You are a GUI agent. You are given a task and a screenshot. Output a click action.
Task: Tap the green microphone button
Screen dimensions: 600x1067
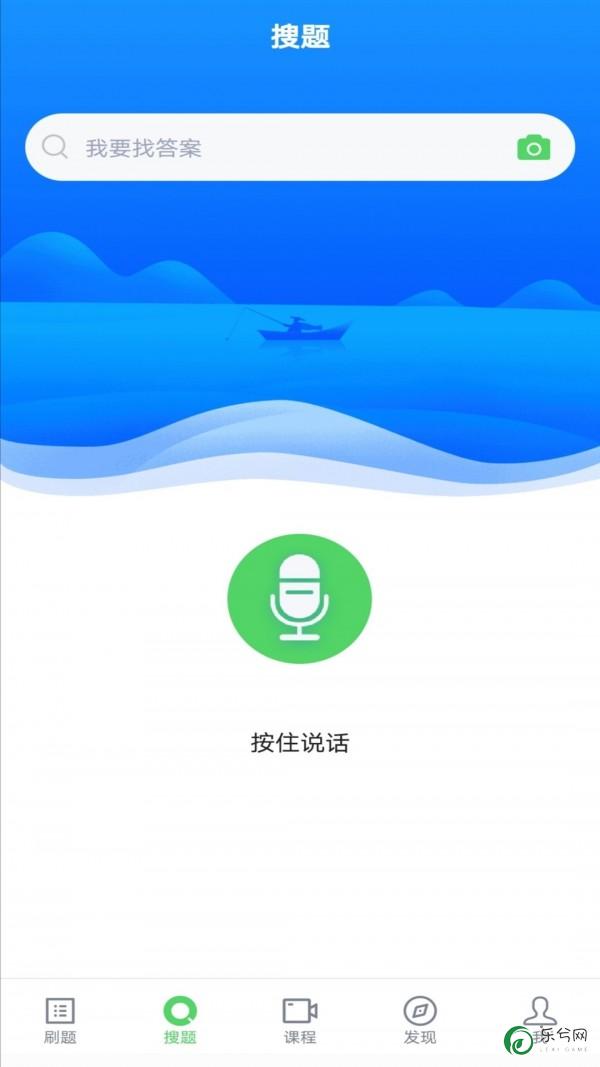300,600
